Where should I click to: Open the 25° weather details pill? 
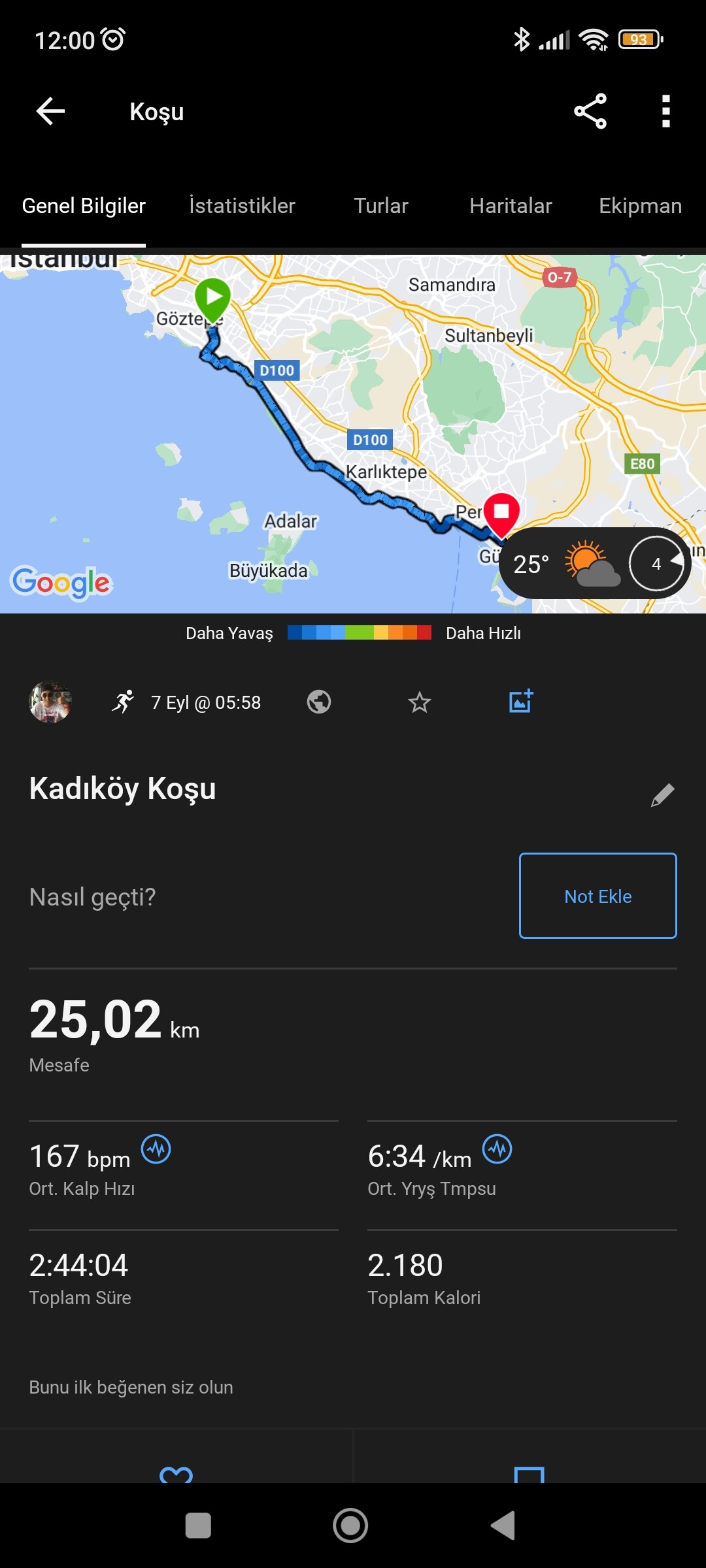point(594,563)
